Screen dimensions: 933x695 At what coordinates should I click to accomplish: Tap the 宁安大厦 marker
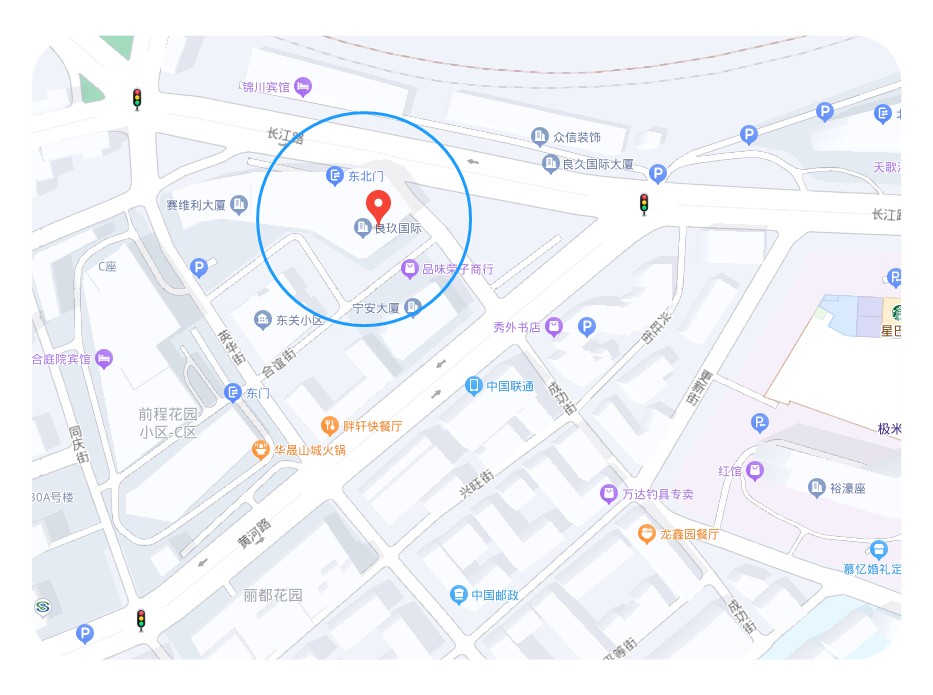point(412,308)
